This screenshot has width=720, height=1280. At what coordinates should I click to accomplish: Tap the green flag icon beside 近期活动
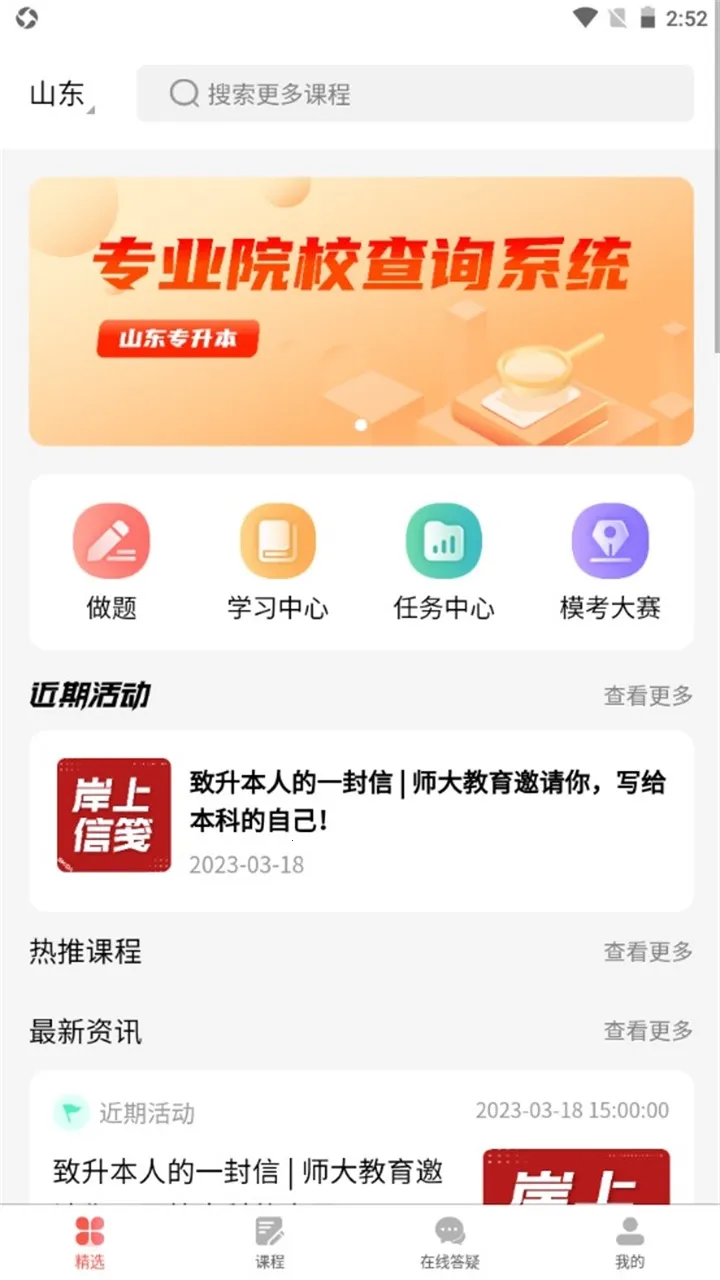pos(70,1110)
